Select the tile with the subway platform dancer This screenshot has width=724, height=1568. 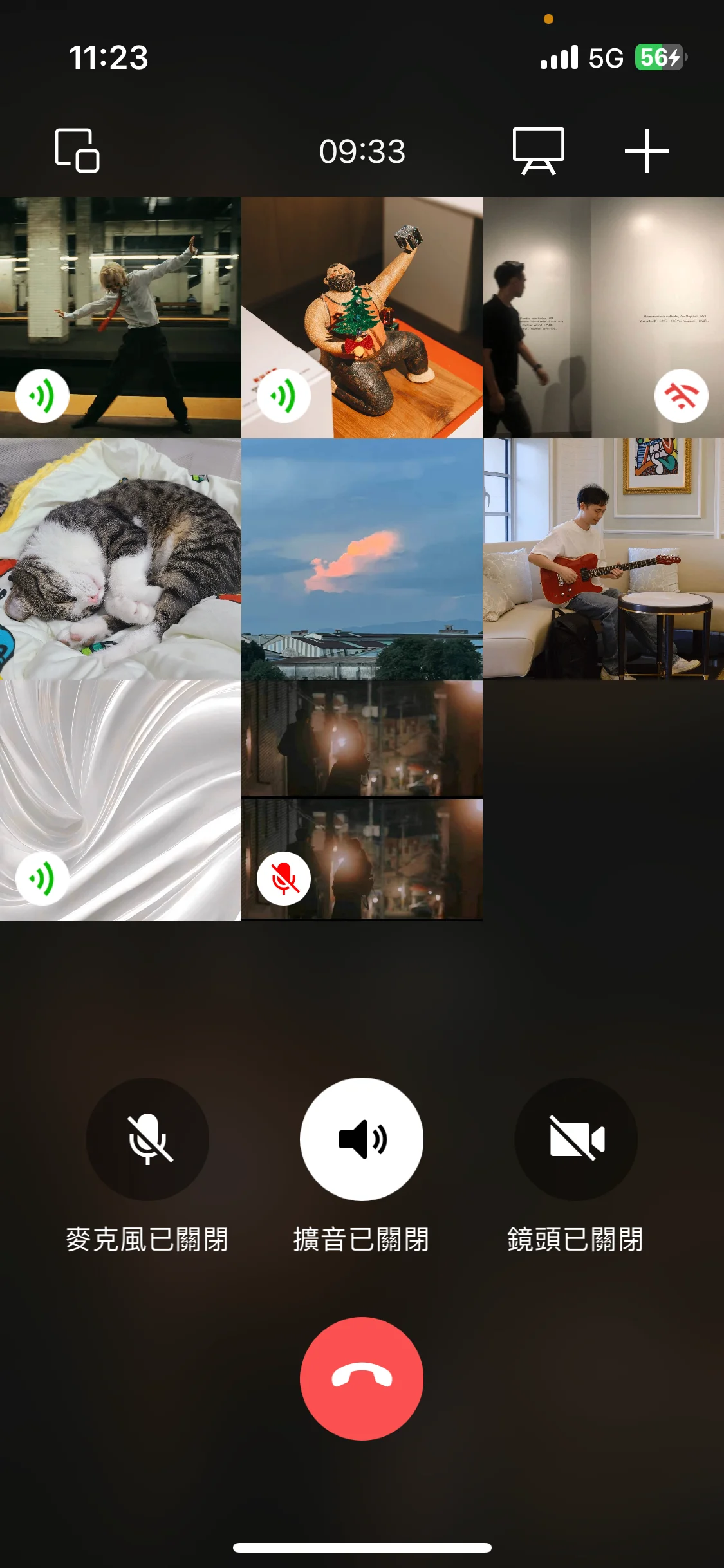pos(120,317)
